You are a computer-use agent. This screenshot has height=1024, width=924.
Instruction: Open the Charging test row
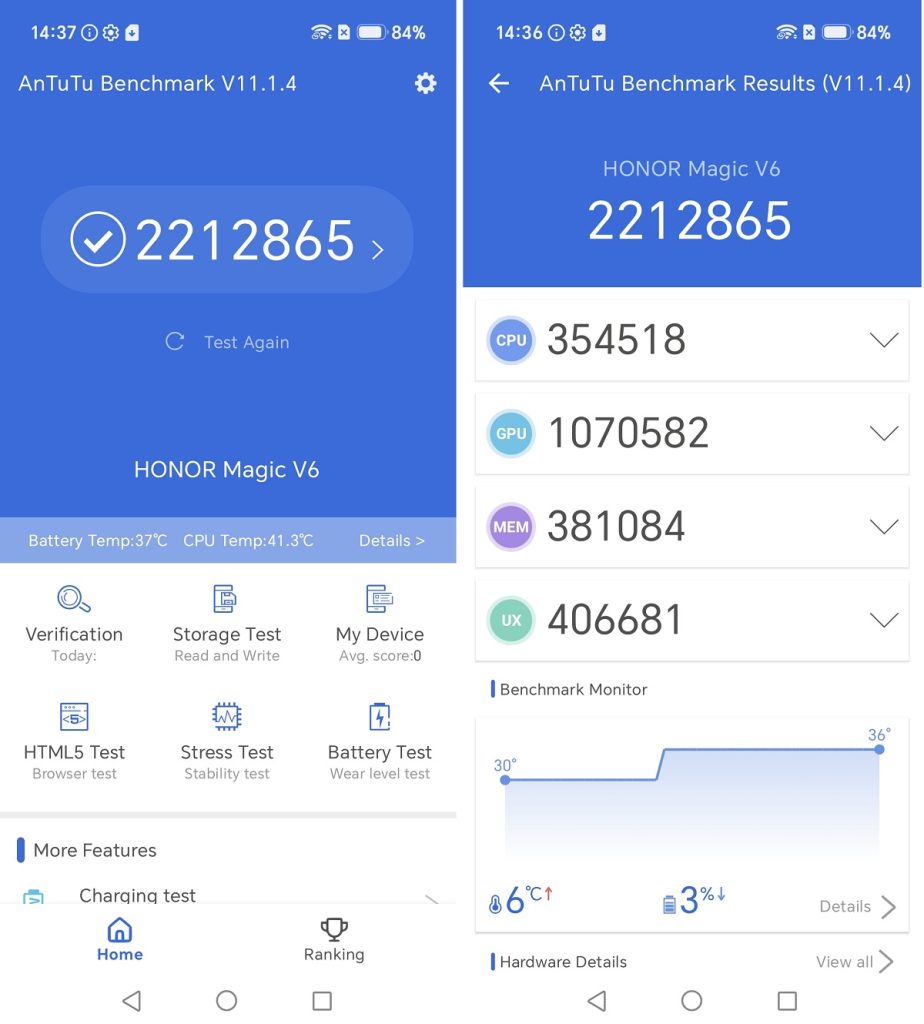pos(228,895)
